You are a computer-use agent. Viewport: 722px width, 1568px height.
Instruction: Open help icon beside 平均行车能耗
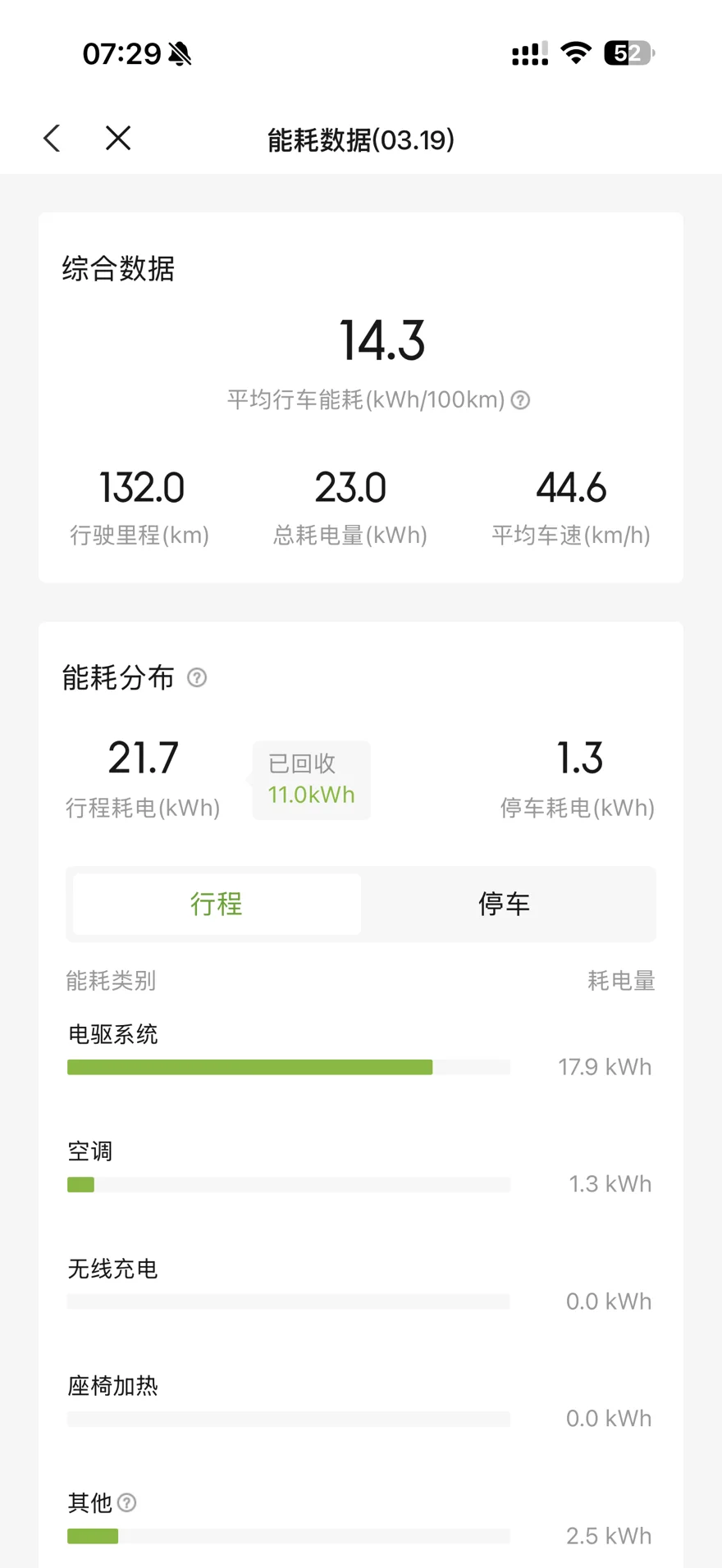(520, 400)
